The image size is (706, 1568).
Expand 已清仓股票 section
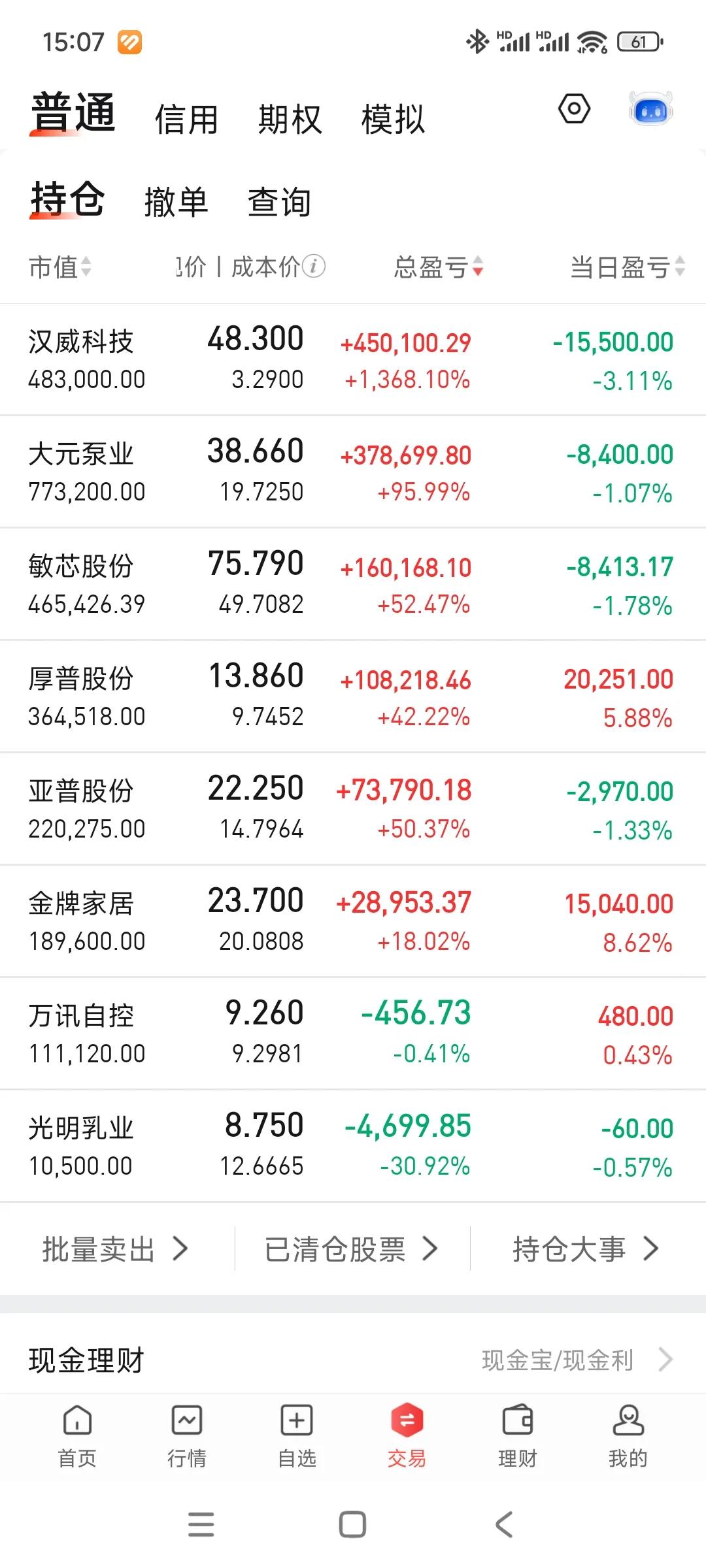349,1249
